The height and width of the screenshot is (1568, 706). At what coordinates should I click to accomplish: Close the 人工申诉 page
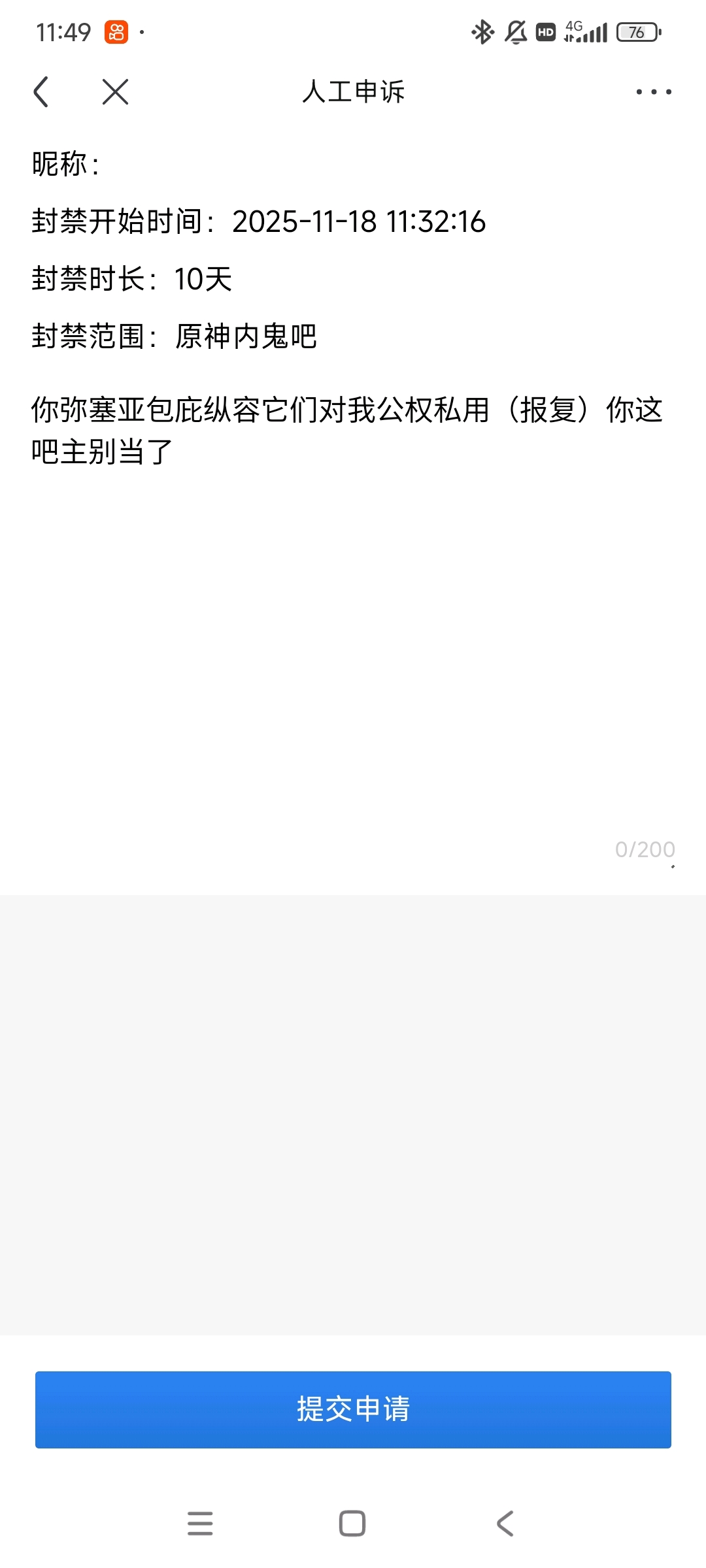pos(115,91)
